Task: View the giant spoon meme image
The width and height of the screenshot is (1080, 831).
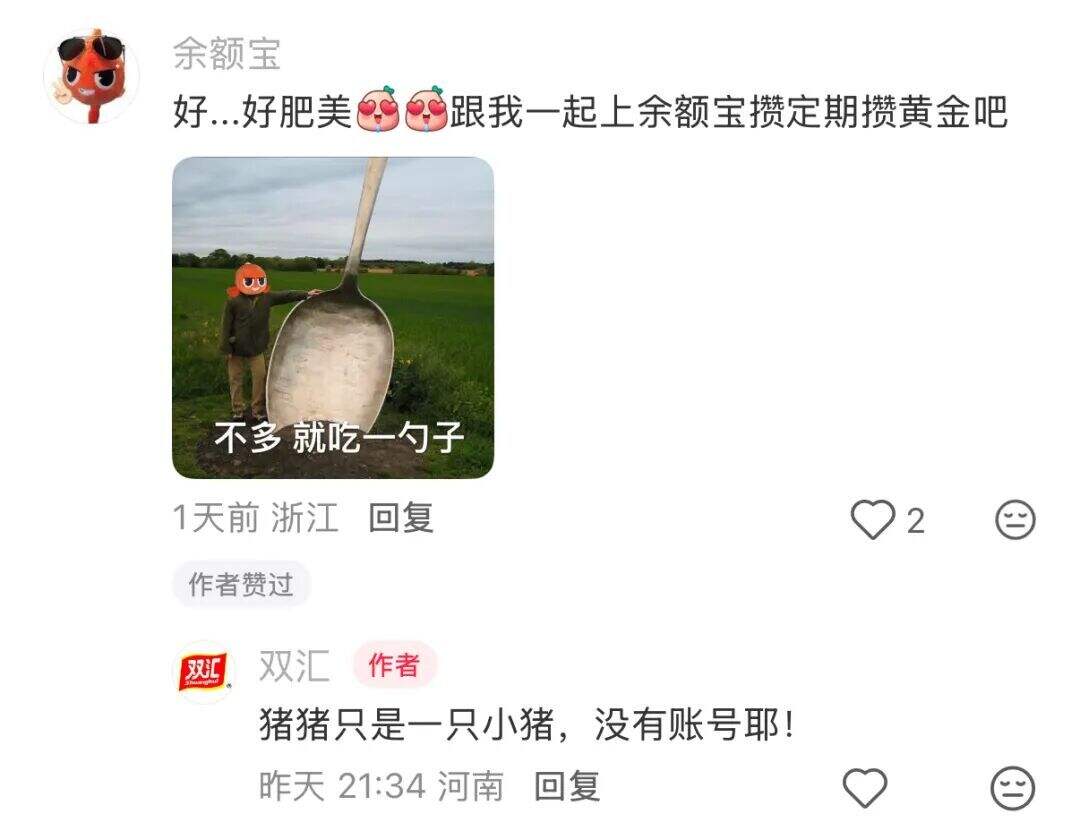Action: (333, 317)
